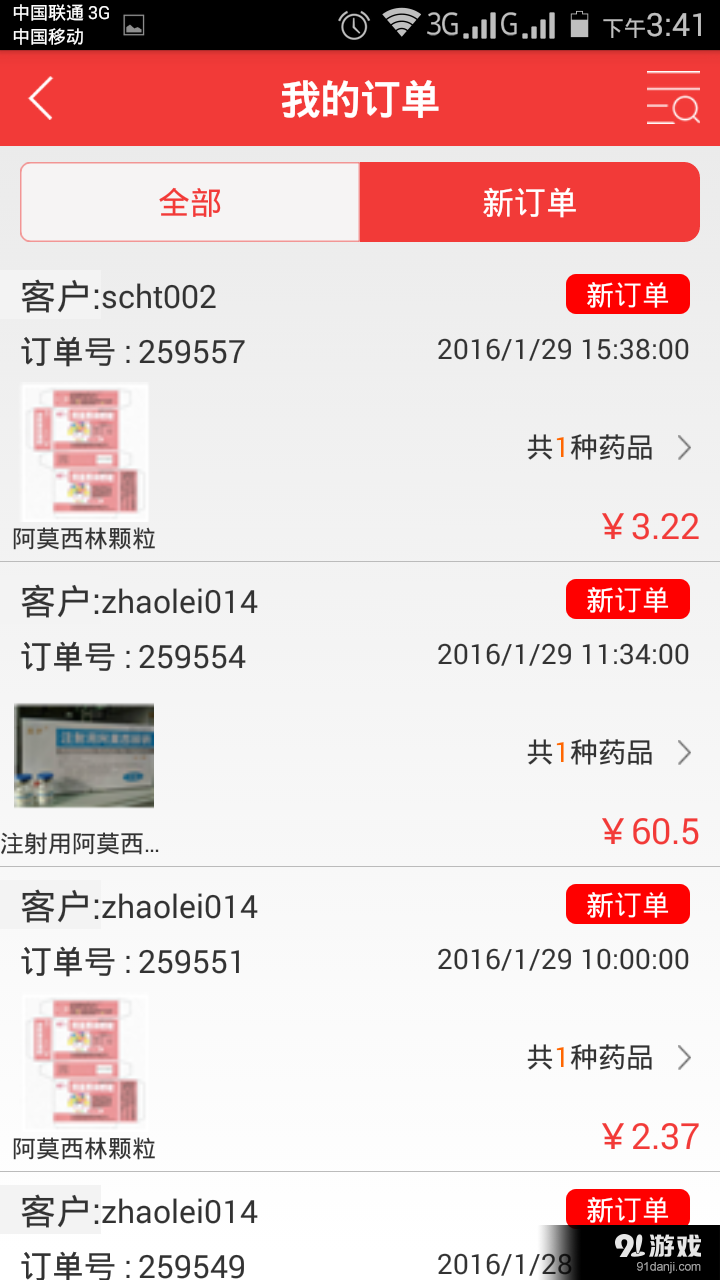Image resolution: width=720 pixels, height=1280 pixels.
Task: Expand details of order 259554 via its chevron
Action: 685,752
